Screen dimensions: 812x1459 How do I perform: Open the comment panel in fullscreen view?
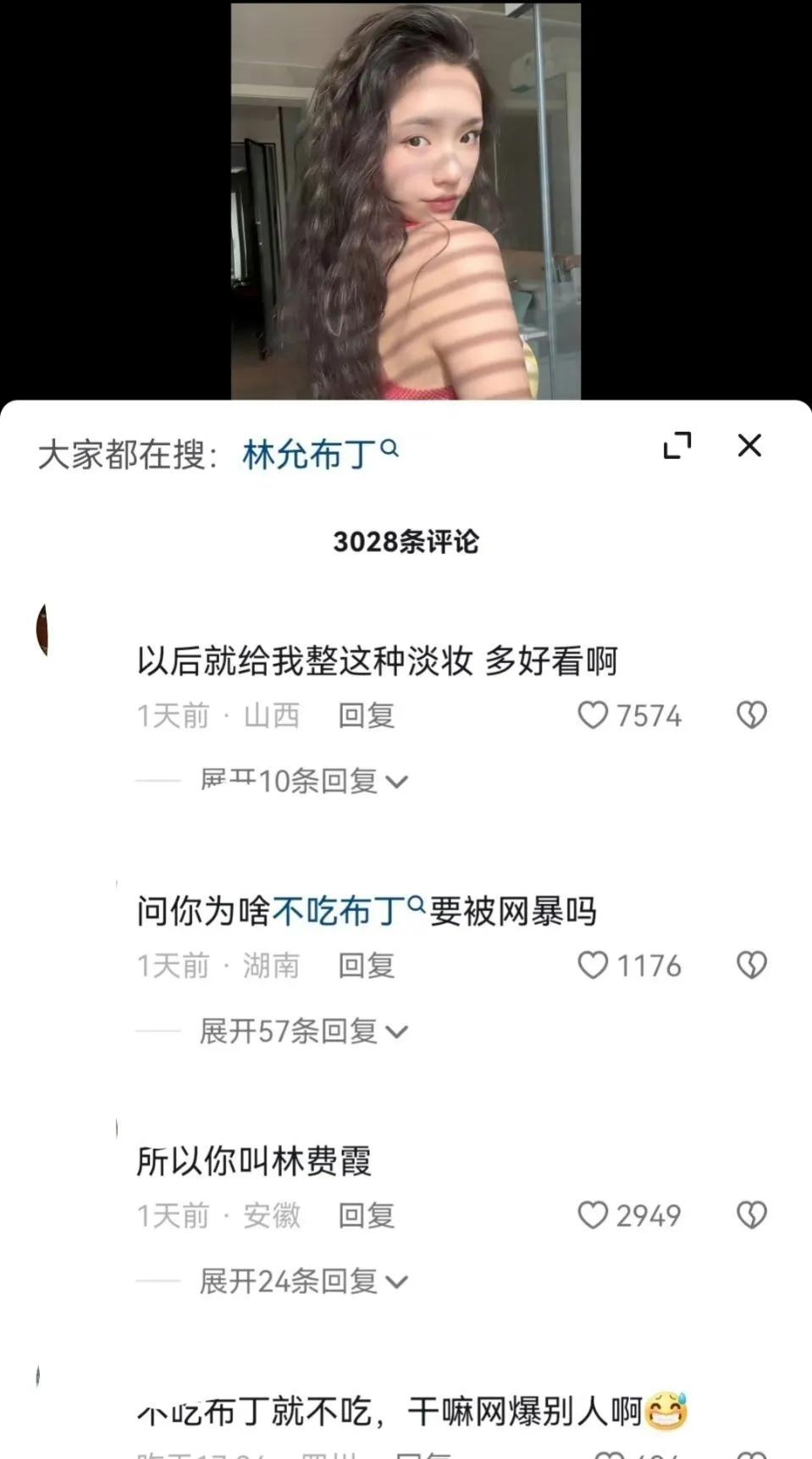pyautogui.click(x=677, y=445)
